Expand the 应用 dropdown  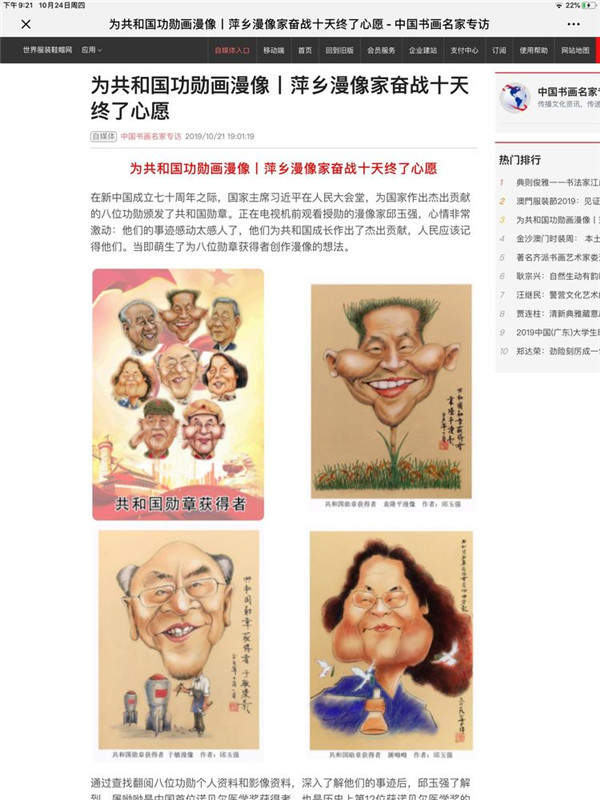[91, 50]
